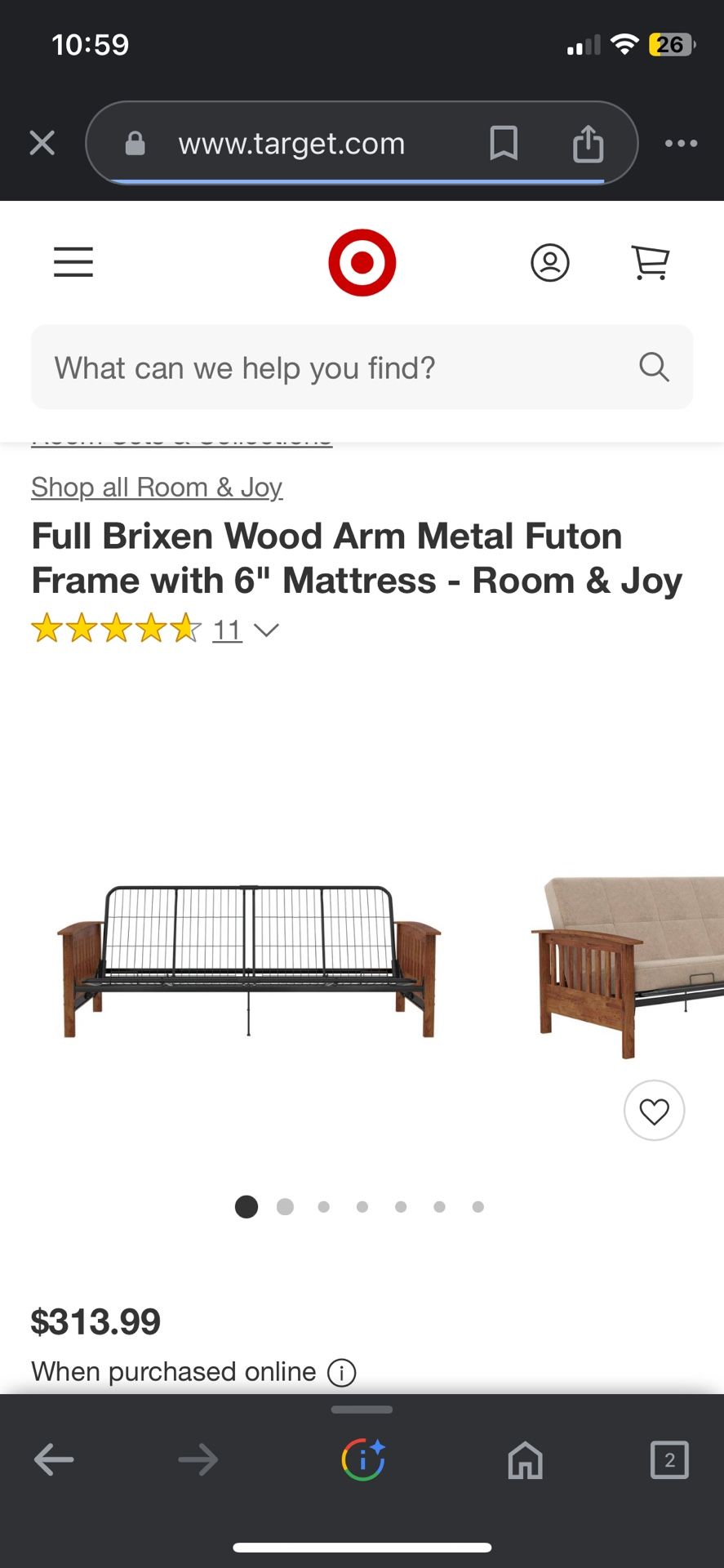Bookmark this page using the bookmark icon
The image size is (724, 1568).
point(503,143)
